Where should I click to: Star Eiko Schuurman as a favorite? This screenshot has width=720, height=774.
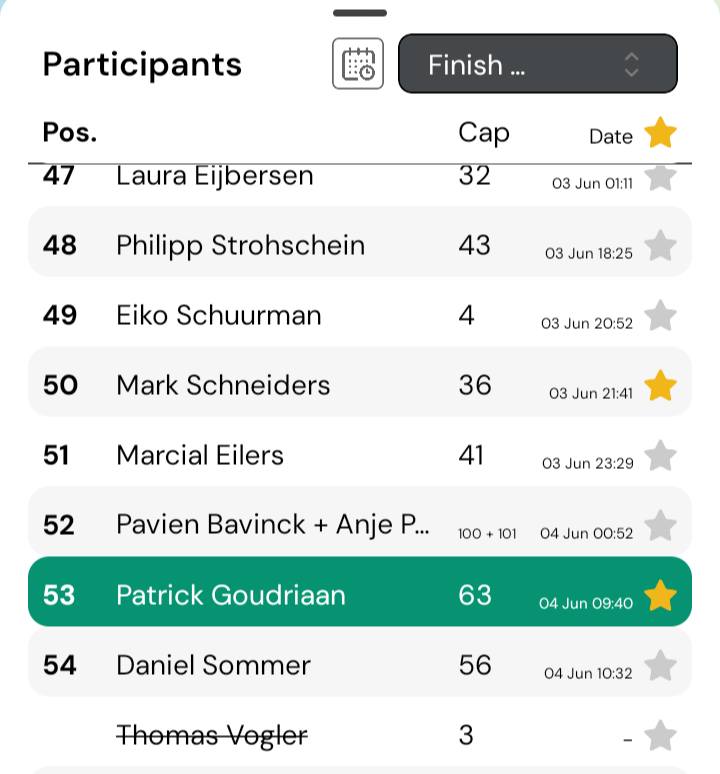coord(660,316)
